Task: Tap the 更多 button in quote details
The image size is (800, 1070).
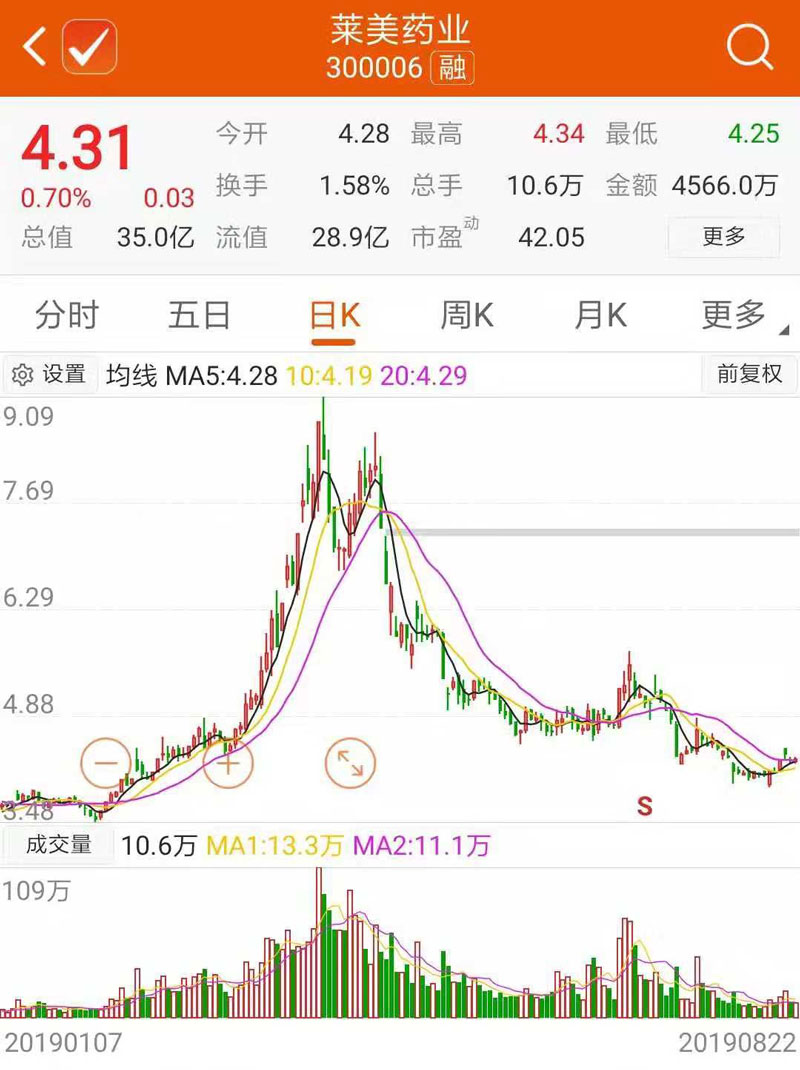Action: pos(724,237)
